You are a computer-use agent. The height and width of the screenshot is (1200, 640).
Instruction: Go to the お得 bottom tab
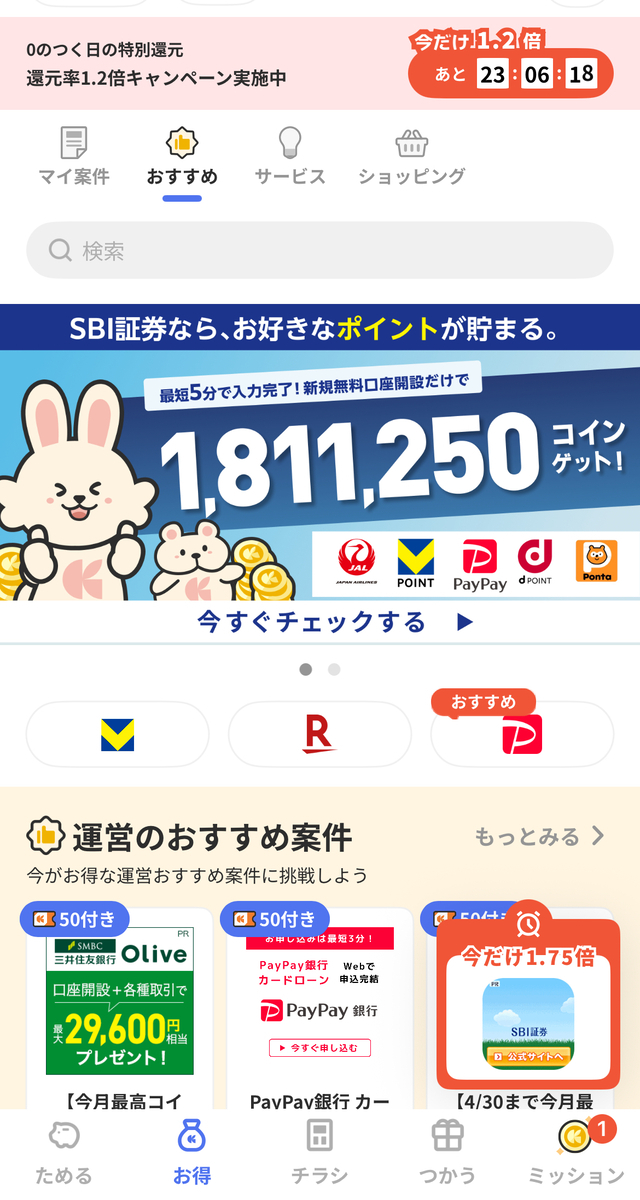(192, 1153)
